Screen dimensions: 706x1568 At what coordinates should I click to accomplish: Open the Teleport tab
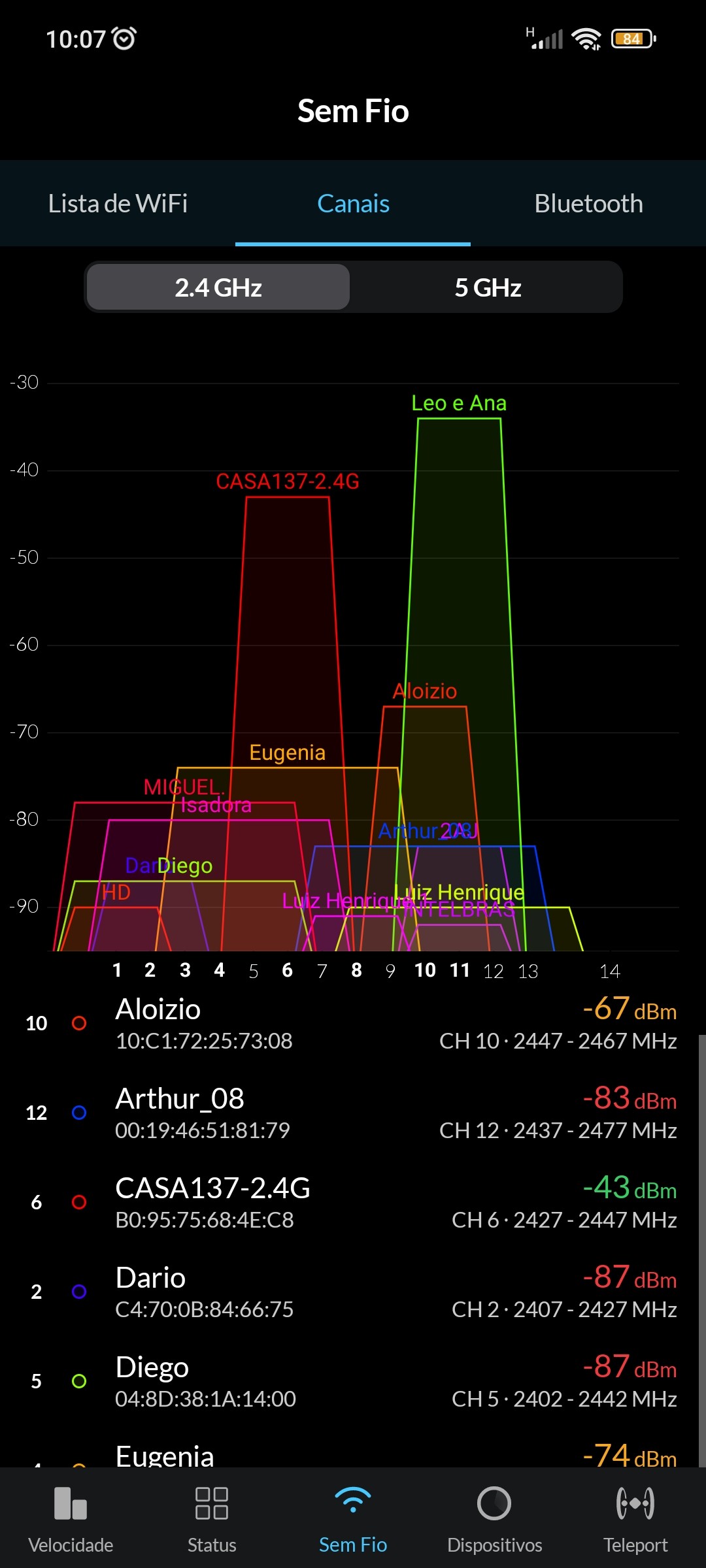click(x=635, y=1517)
